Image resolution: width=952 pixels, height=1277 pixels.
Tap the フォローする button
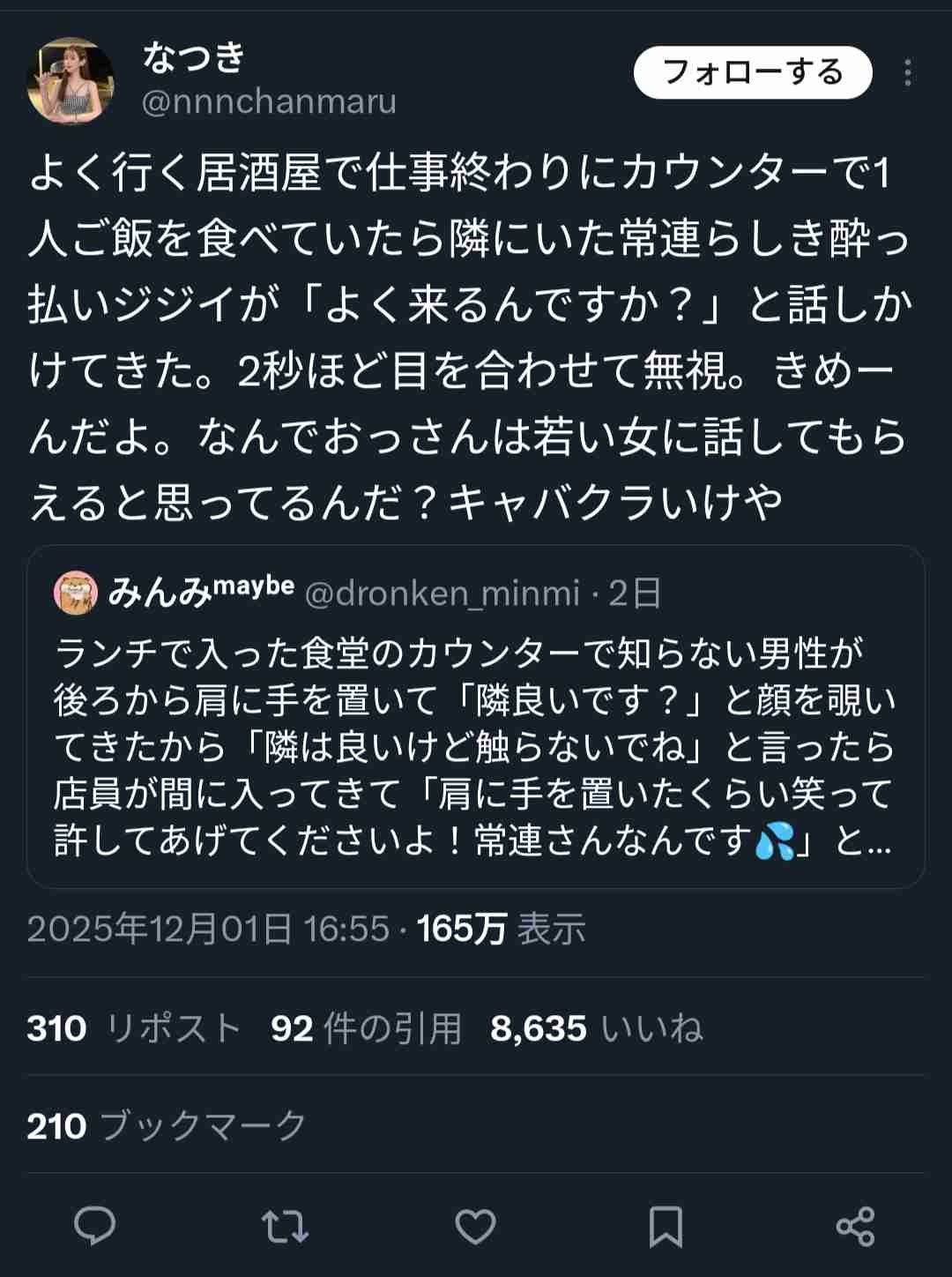(752, 72)
